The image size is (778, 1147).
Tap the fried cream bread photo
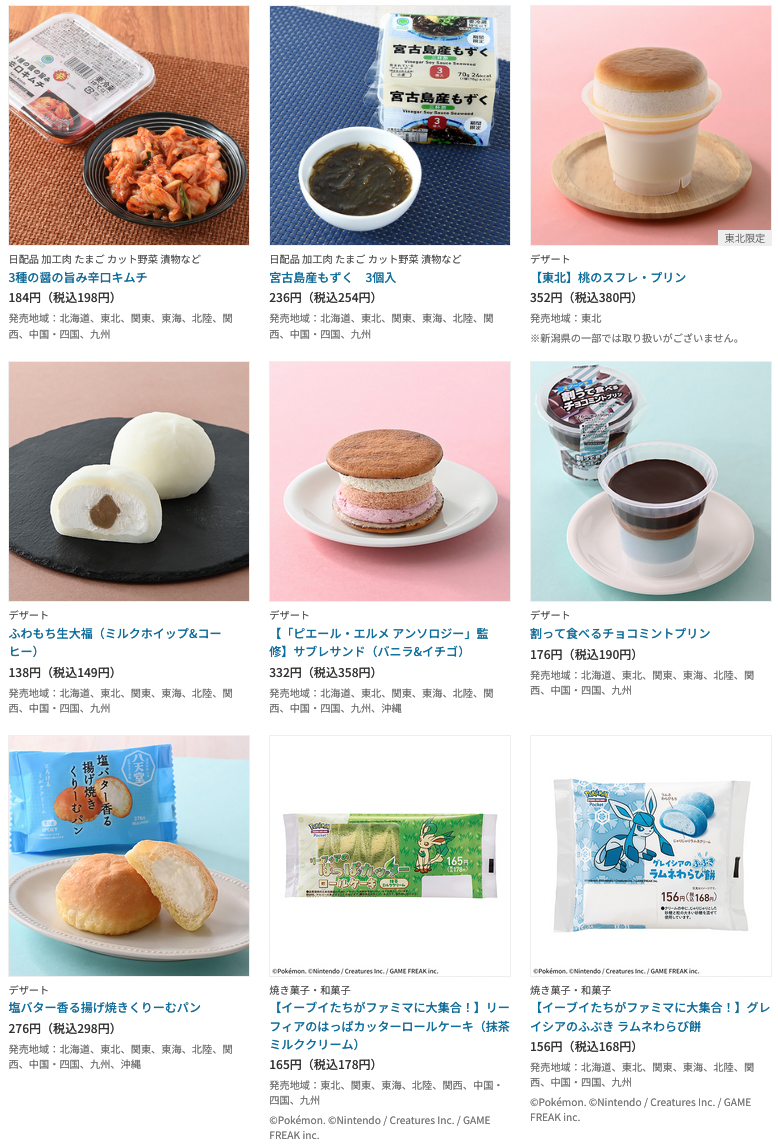tap(129, 855)
